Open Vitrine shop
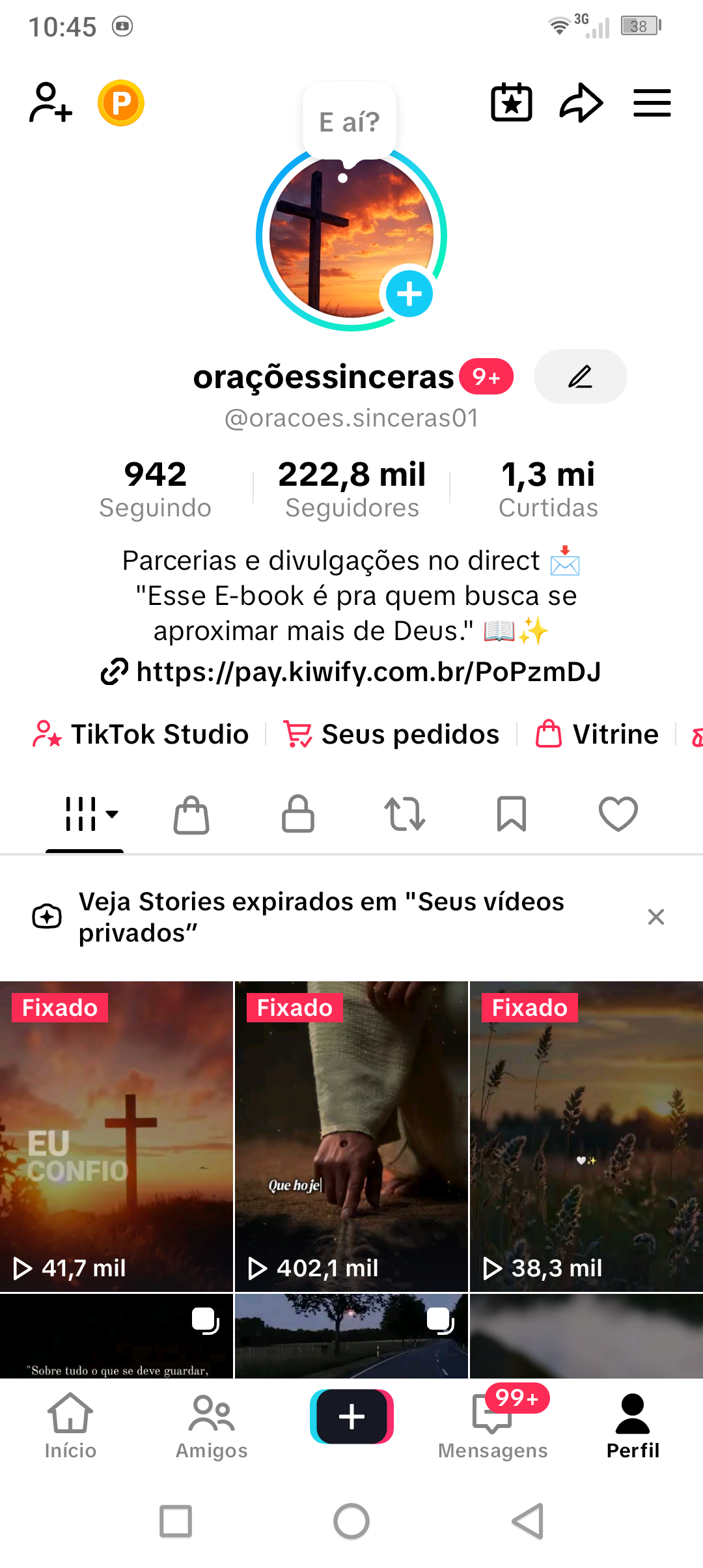Viewport: 703px width, 1568px height. (x=597, y=735)
